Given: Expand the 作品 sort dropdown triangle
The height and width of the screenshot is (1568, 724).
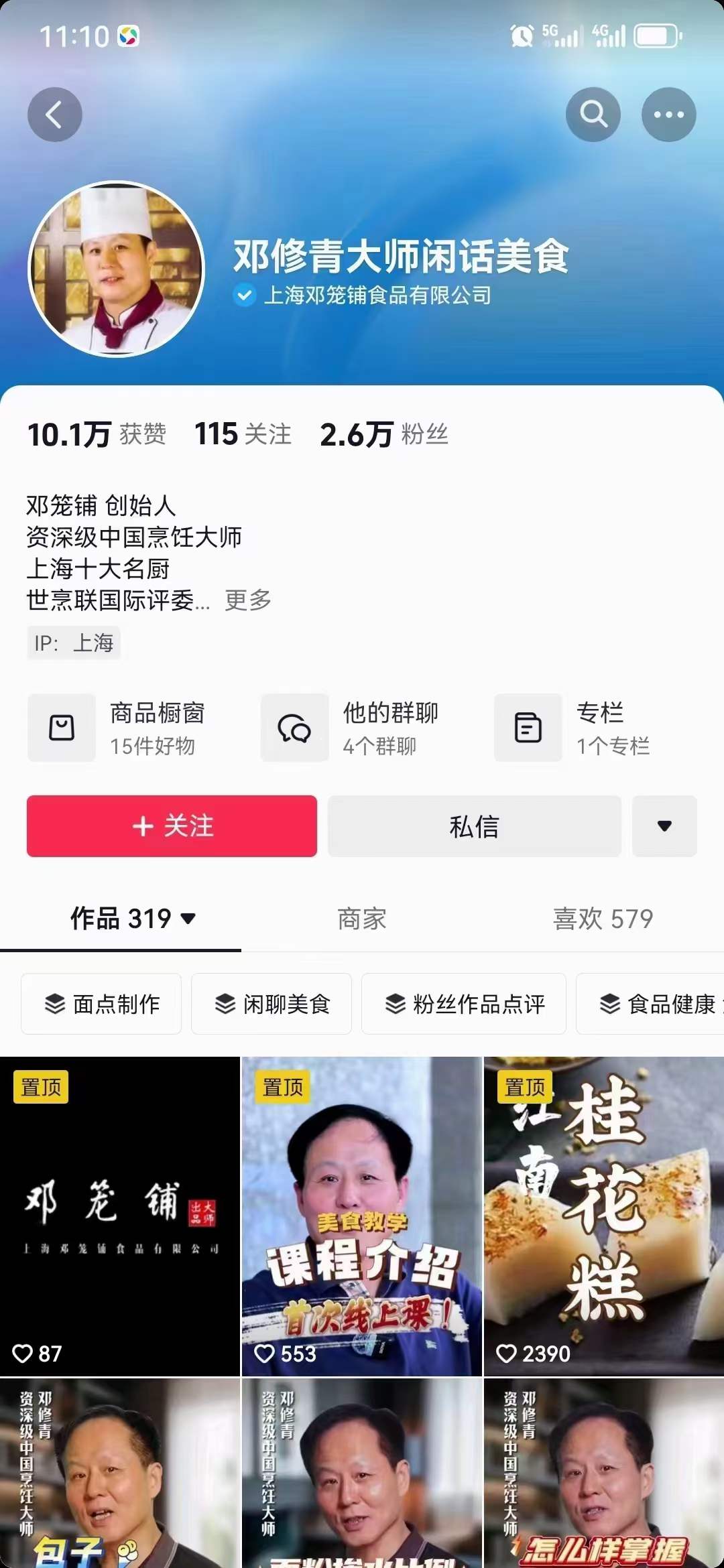Looking at the screenshot, I should click(x=190, y=921).
